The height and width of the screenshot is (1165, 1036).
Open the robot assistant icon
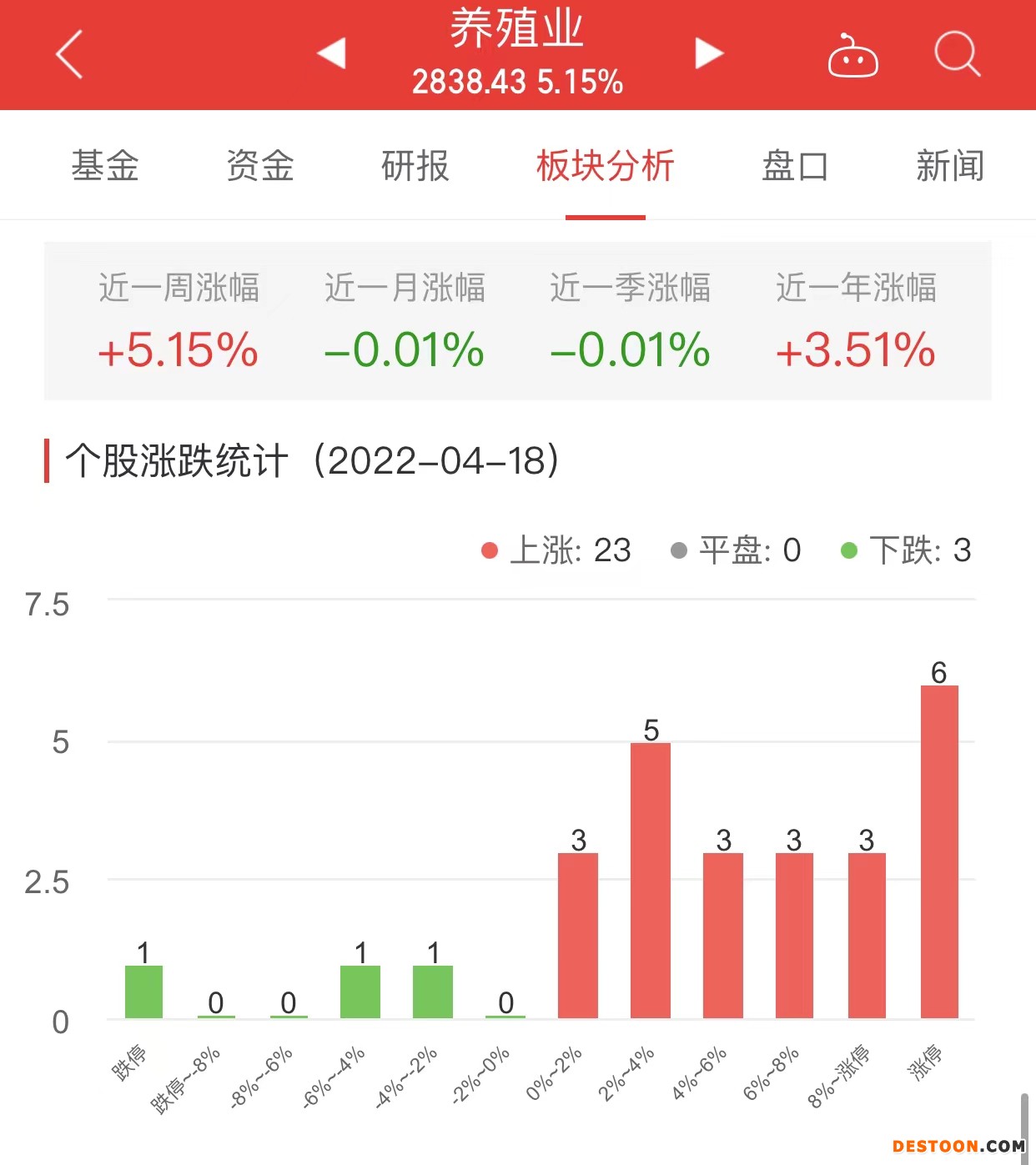852,57
